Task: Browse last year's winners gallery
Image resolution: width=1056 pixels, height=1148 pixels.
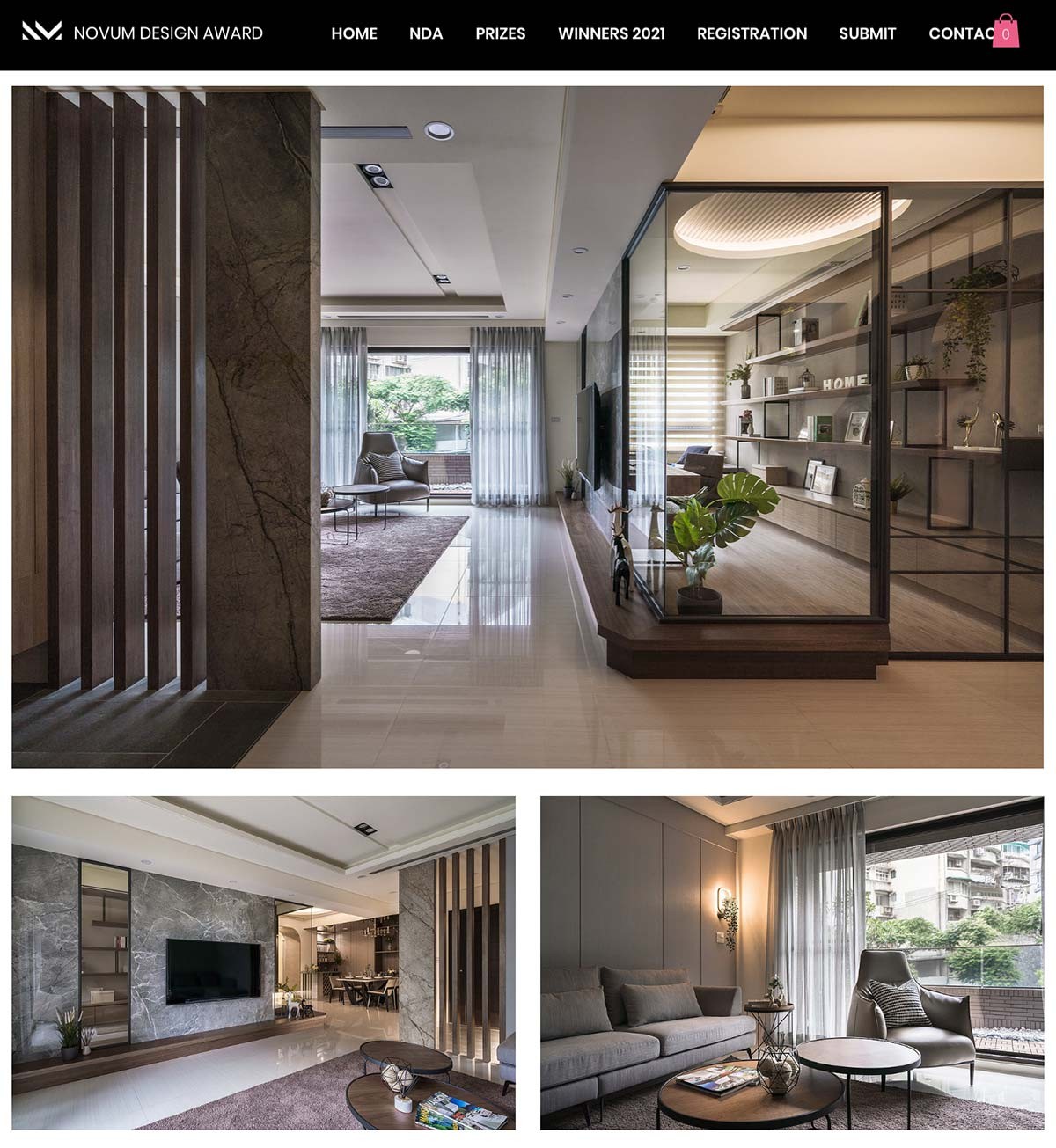Action: coord(612,33)
